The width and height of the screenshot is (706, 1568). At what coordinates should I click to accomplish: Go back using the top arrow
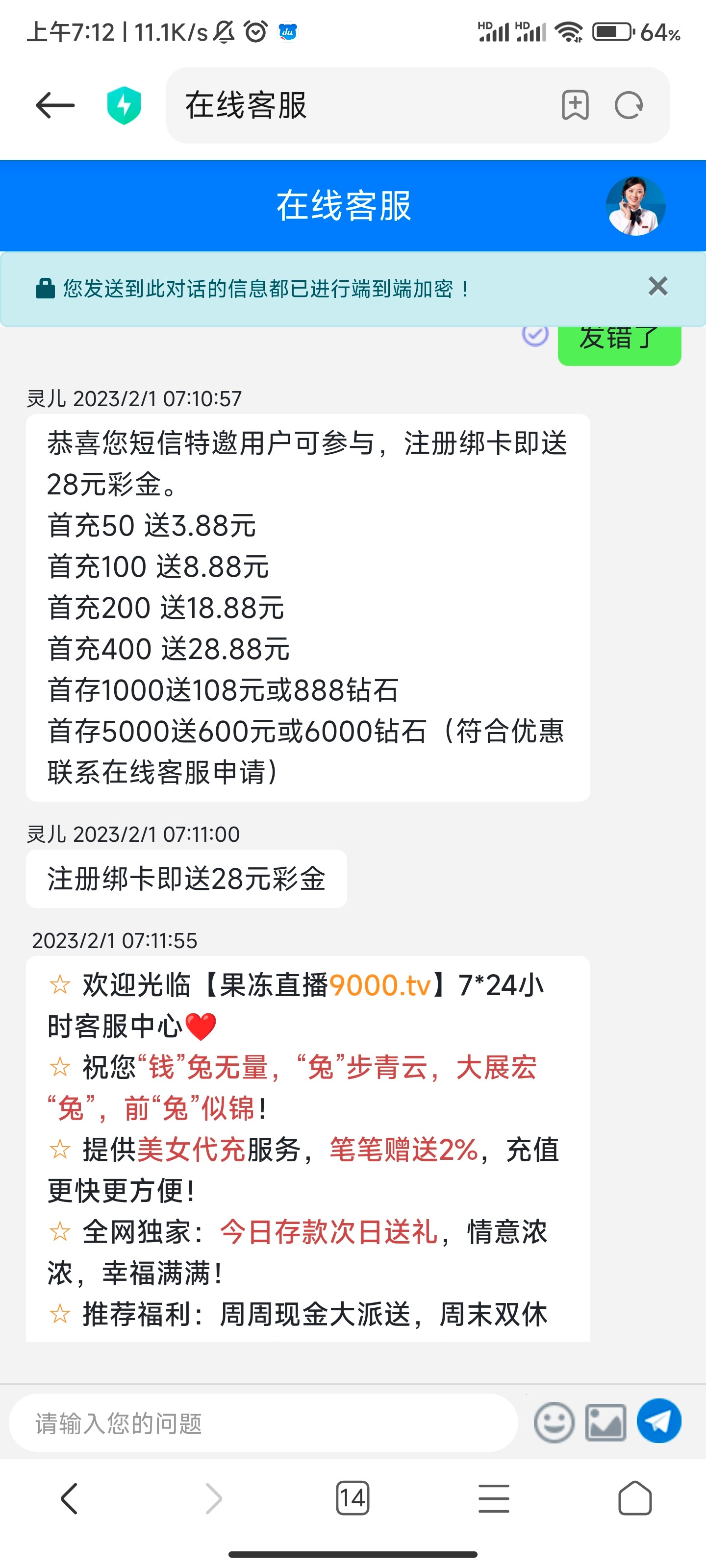click(55, 106)
